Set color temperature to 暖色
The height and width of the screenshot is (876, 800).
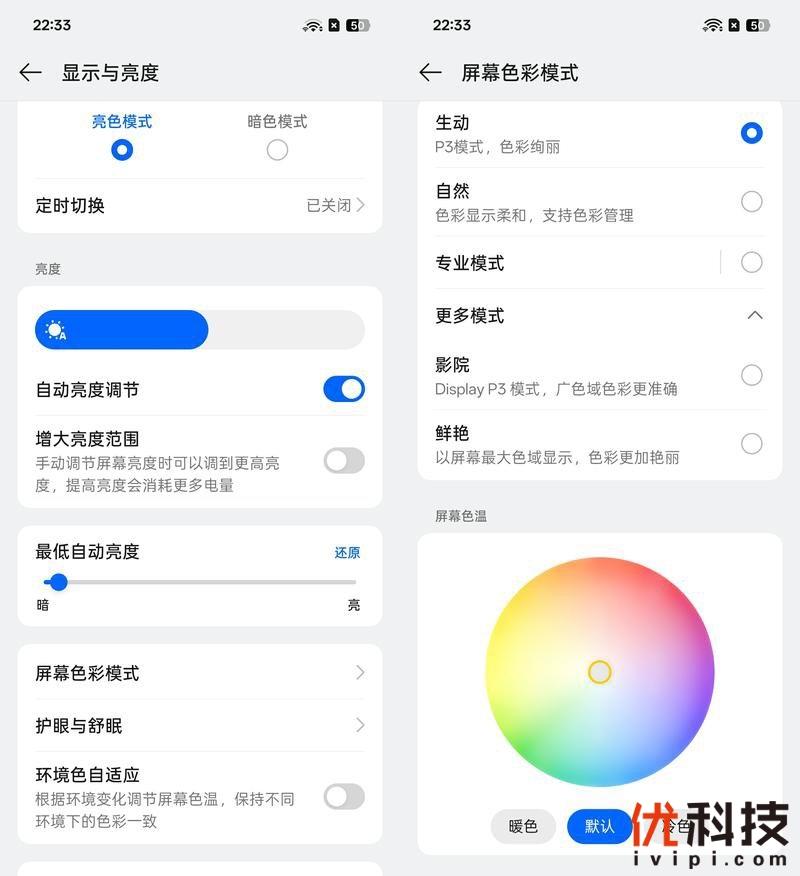(523, 826)
